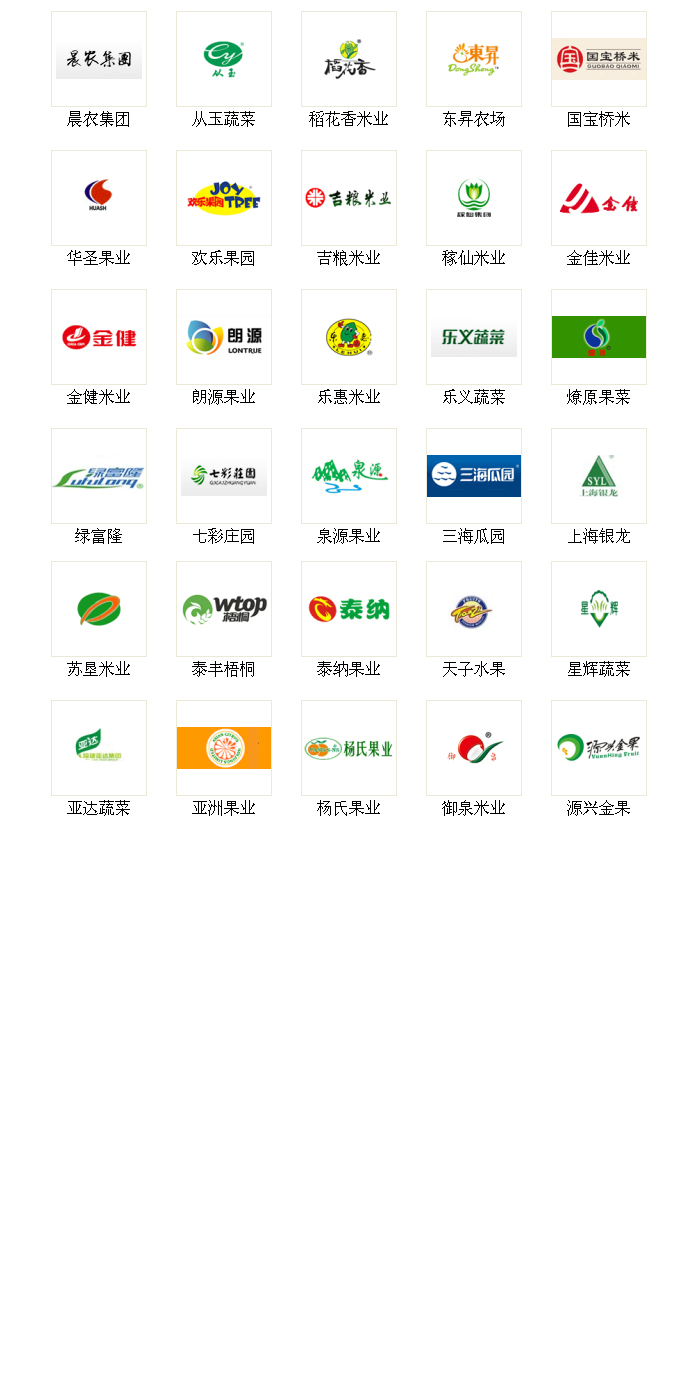The image size is (700, 1400).
Task: Open 东昇农场 from the brand grid
Action: click(474, 59)
